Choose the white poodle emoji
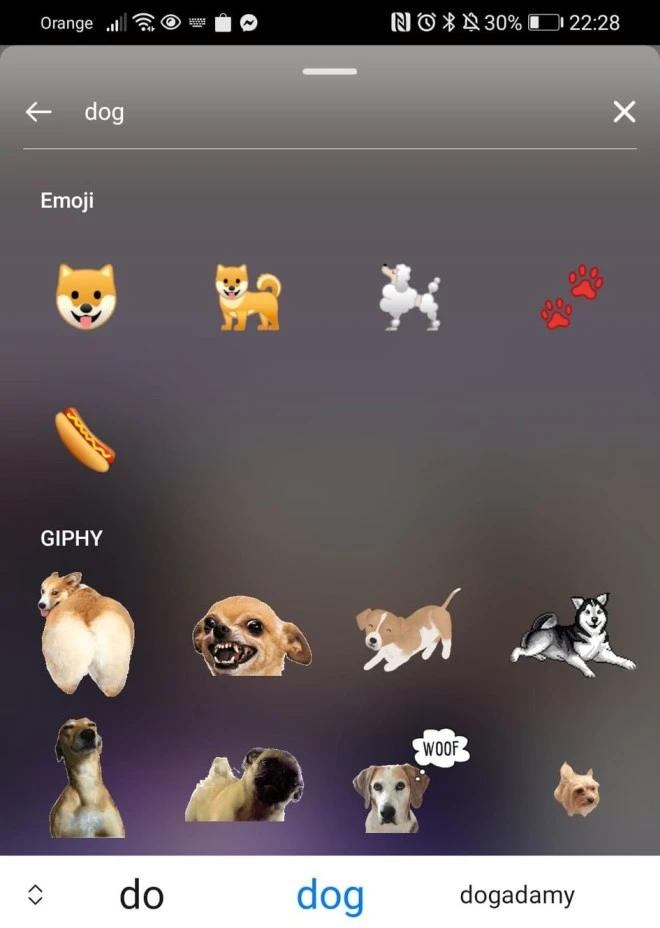Viewport: 660px width, 928px height. click(410, 297)
